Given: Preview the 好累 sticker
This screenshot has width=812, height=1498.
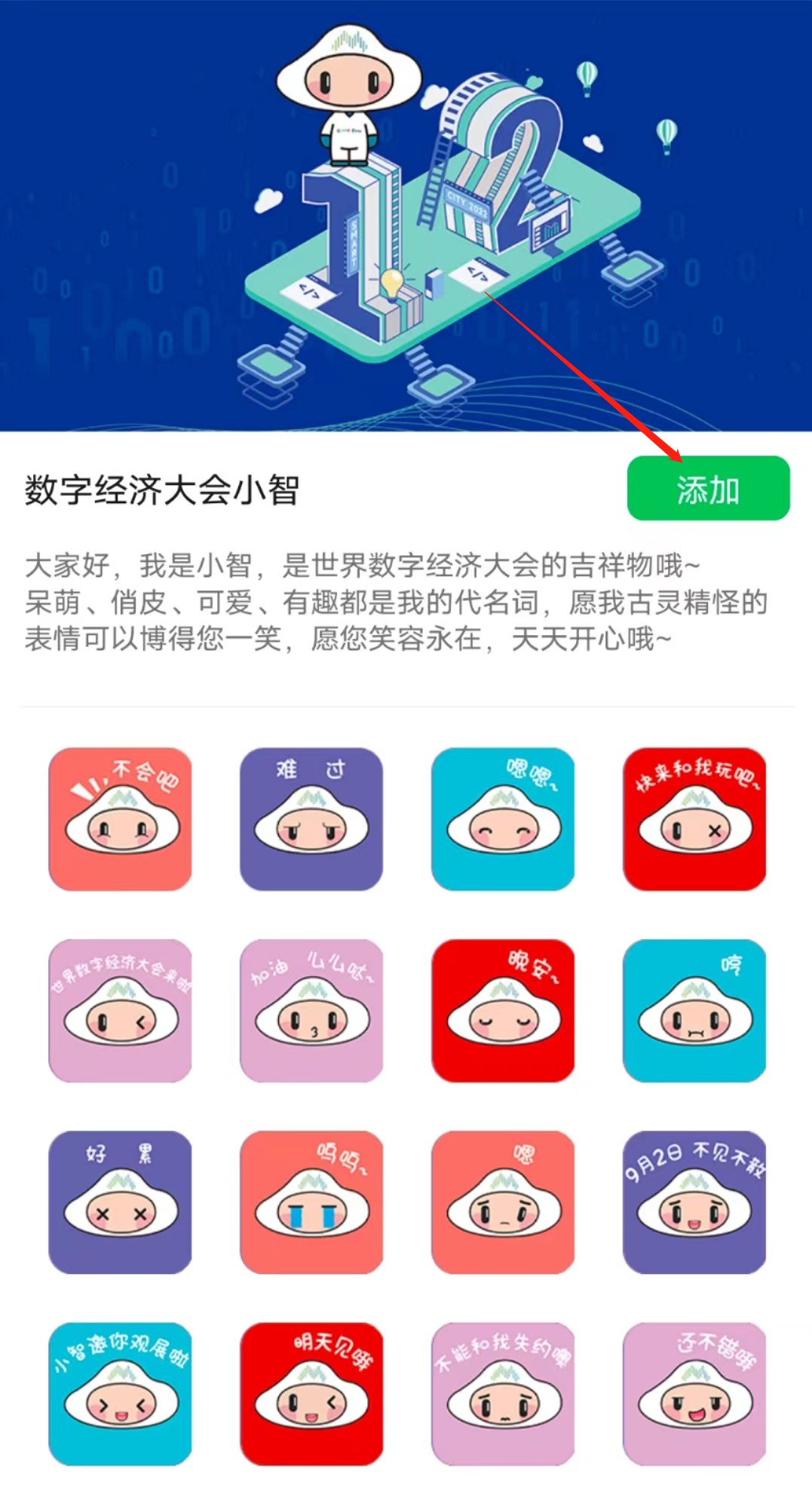Looking at the screenshot, I should pyautogui.click(x=120, y=1202).
